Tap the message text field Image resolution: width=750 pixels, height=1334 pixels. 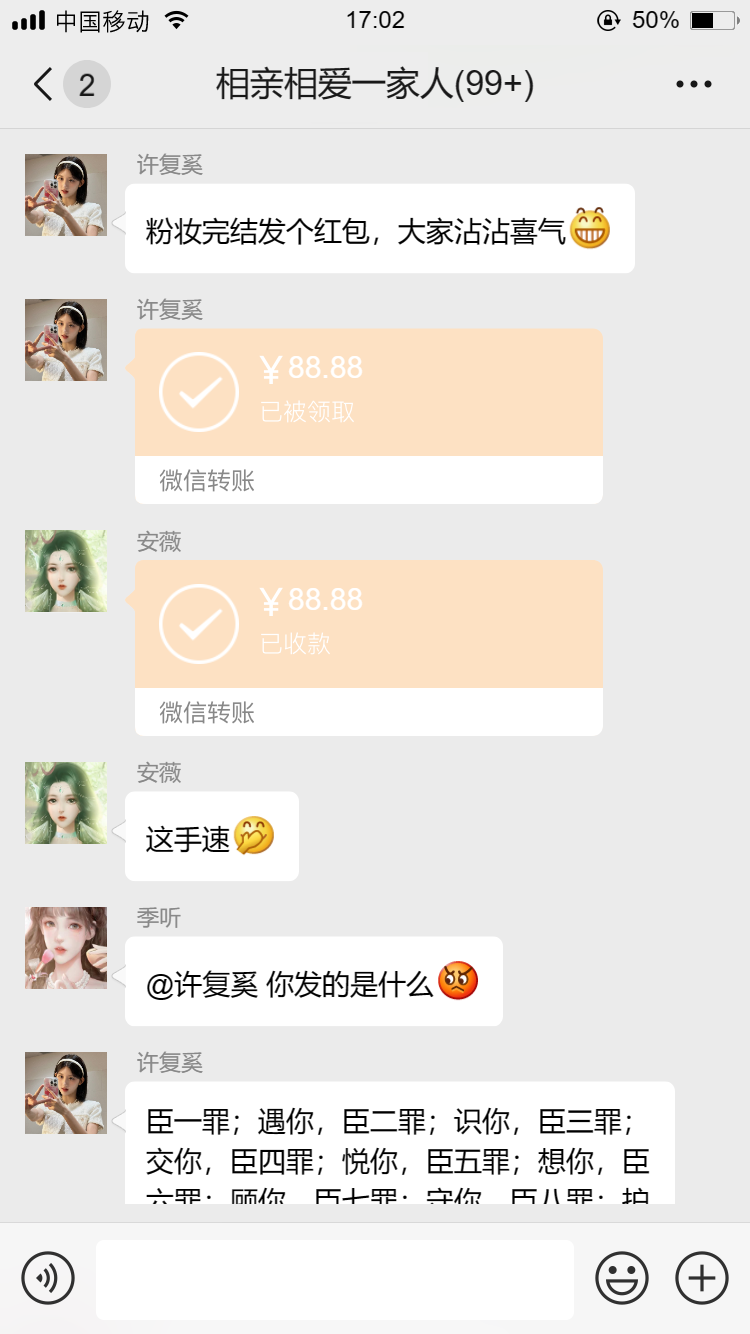click(335, 1279)
